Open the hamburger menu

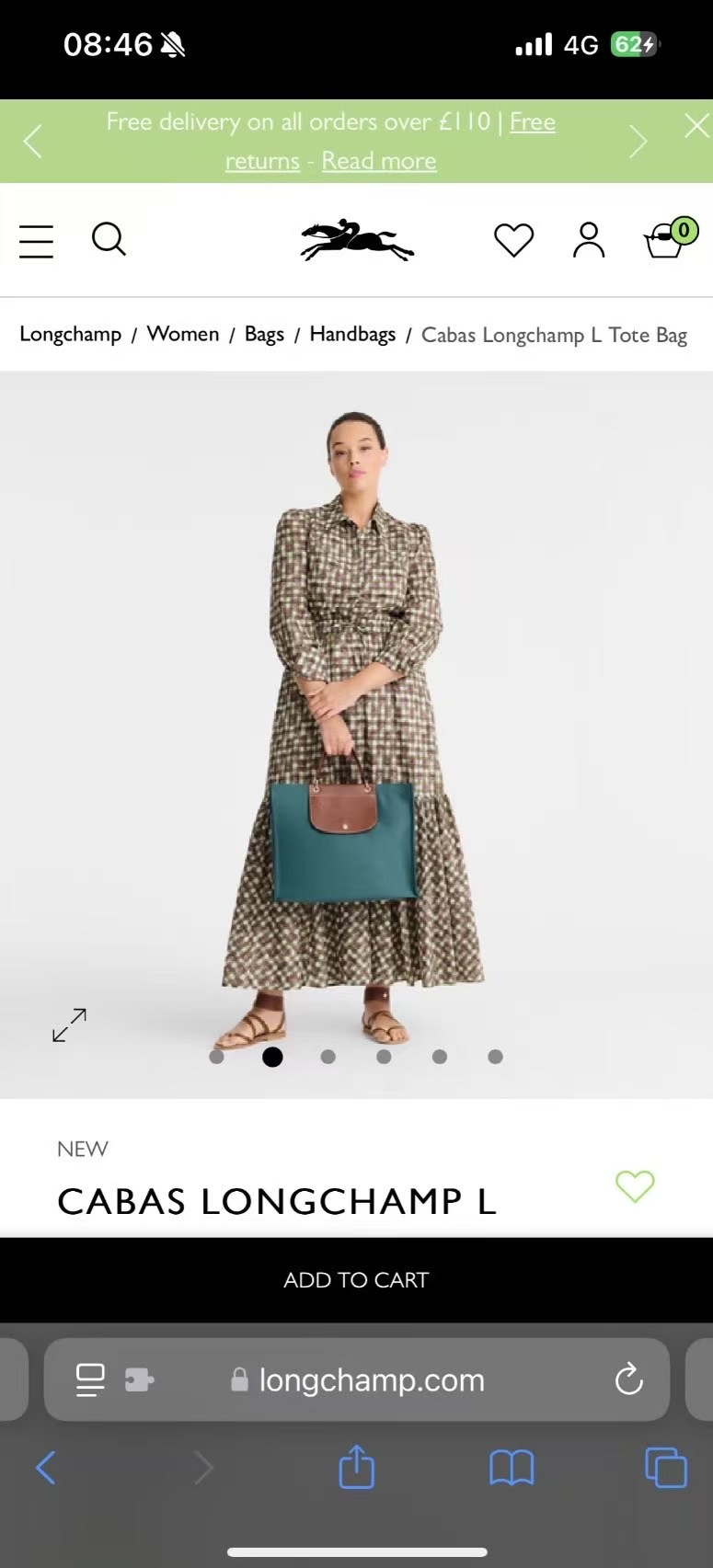click(37, 241)
